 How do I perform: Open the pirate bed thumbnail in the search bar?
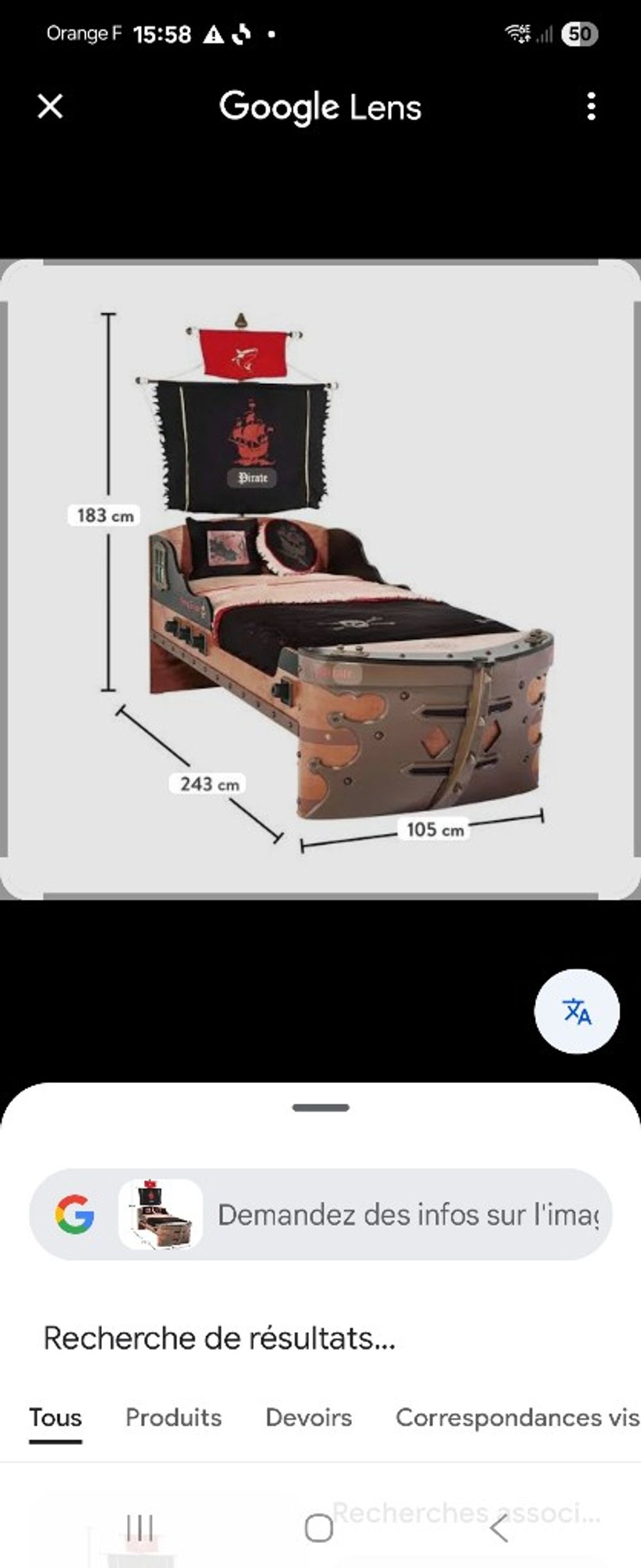click(160, 1214)
